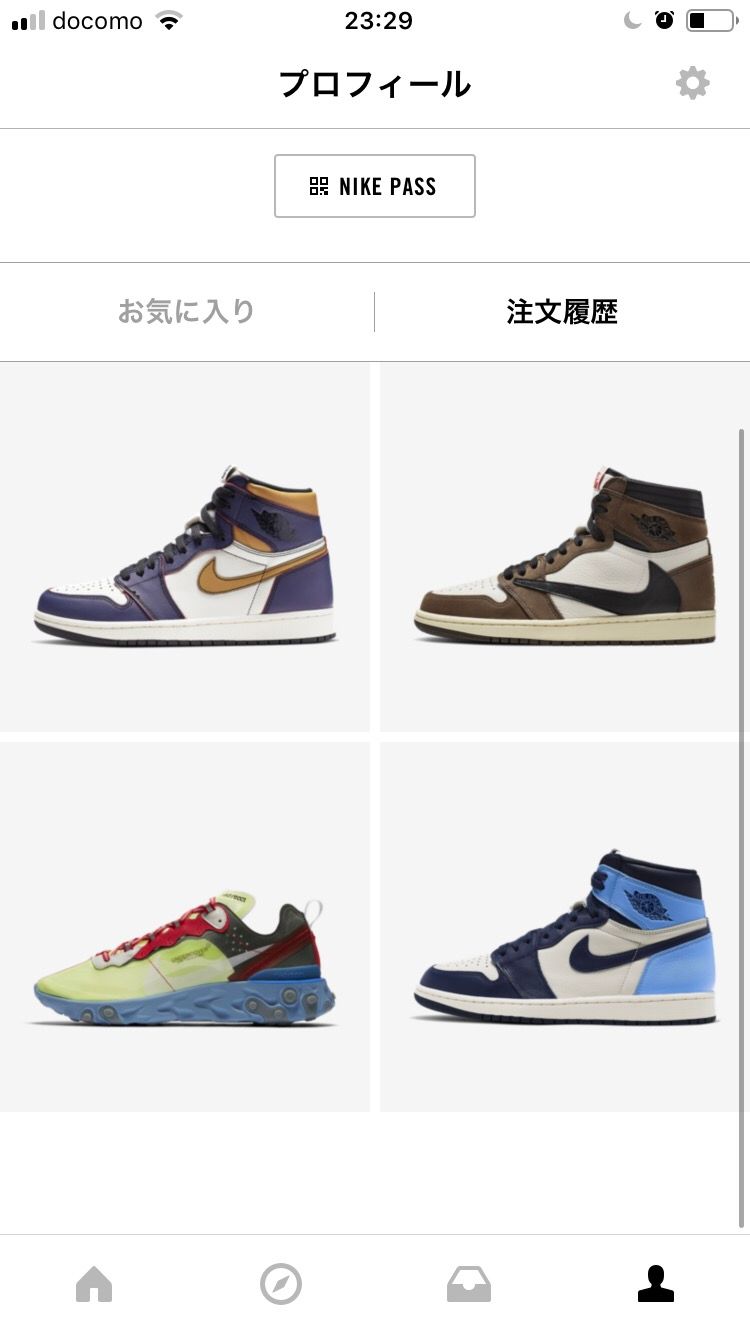View the brown Jordan 1 with reversed swoosh
The width and height of the screenshot is (750, 1334).
pyautogui.click(x=565, y=547)
